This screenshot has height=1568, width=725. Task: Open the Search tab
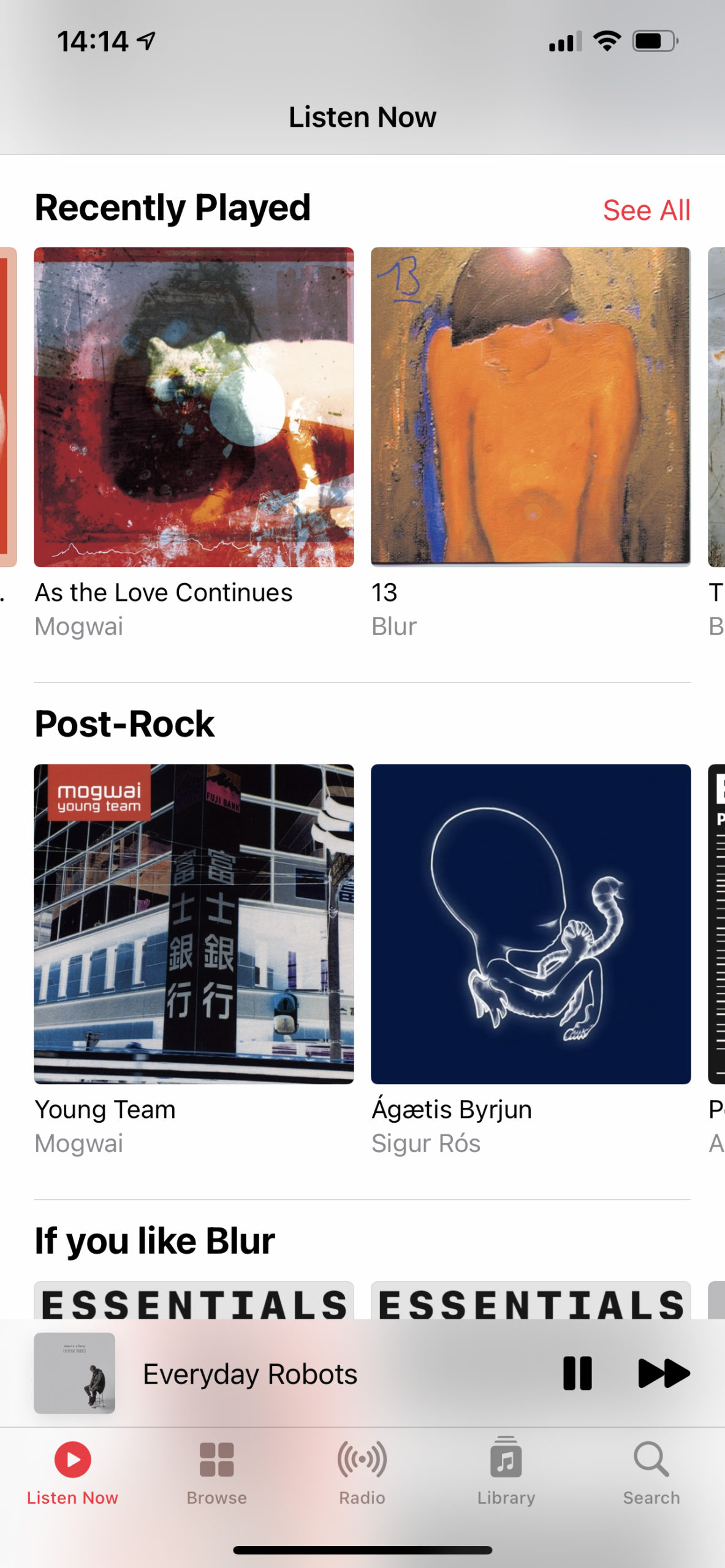(x=651, y=1471)
